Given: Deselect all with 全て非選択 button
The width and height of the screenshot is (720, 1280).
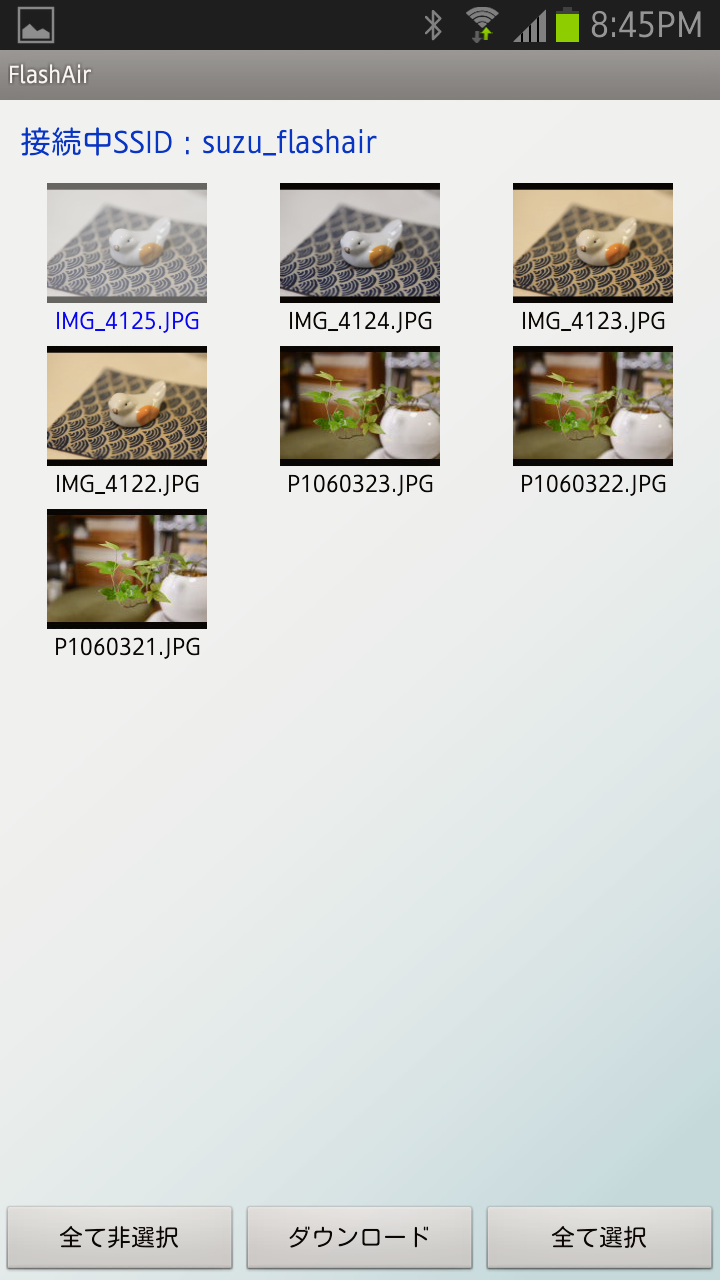Looking at the screenshot, I should pos(120,1237).
